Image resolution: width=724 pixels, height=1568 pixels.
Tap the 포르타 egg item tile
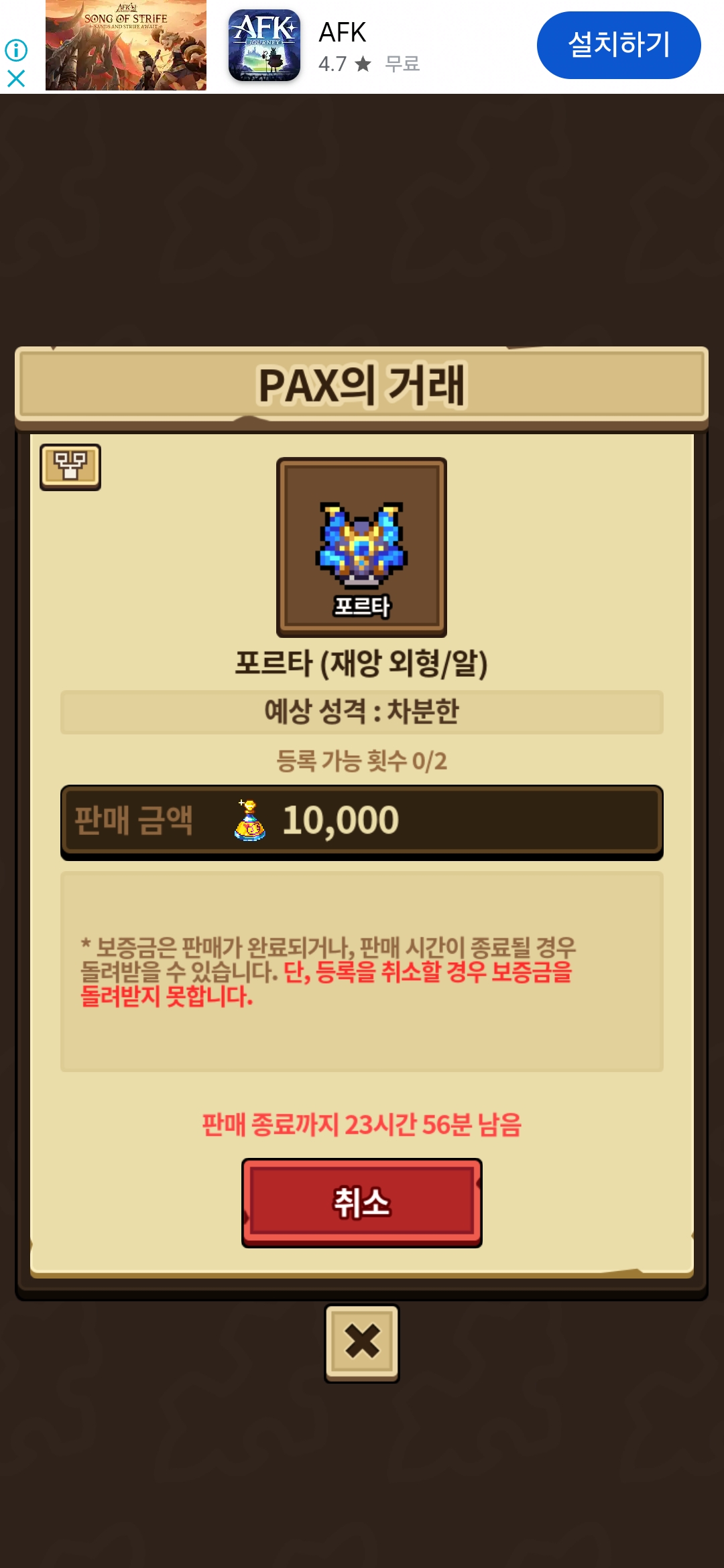click(362, 547)
